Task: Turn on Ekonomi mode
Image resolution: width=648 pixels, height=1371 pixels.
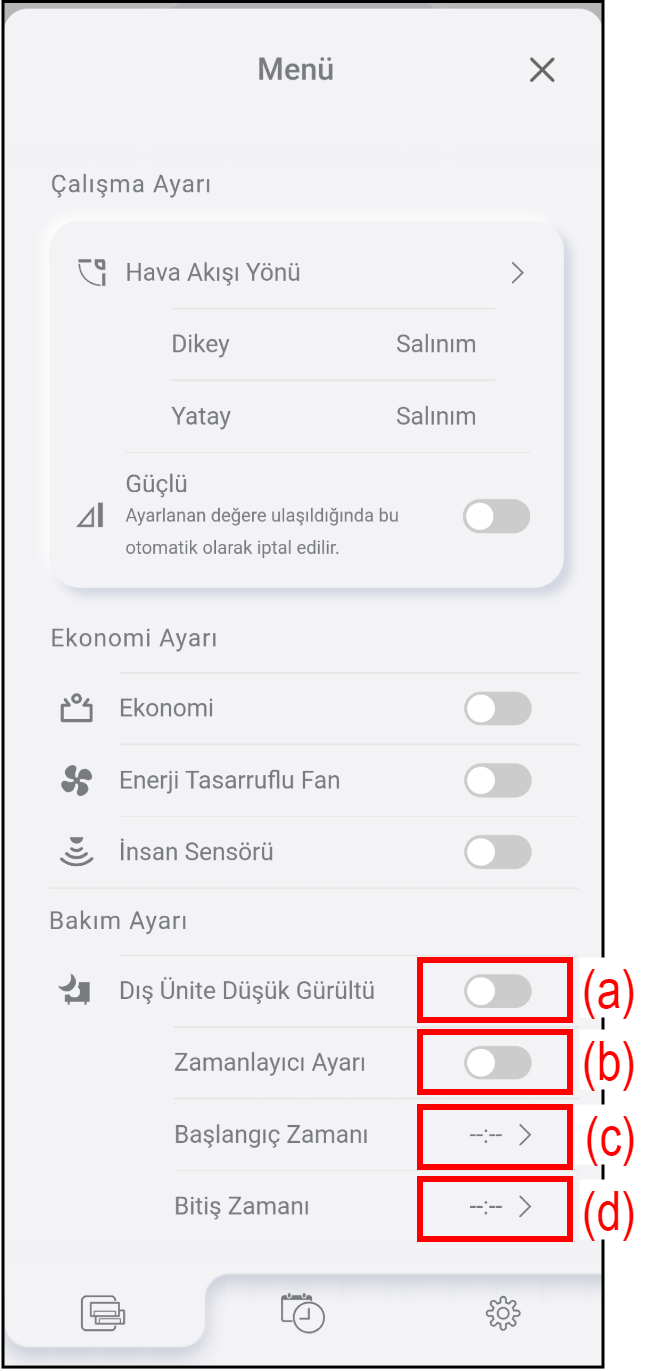Action: point(497,709)
